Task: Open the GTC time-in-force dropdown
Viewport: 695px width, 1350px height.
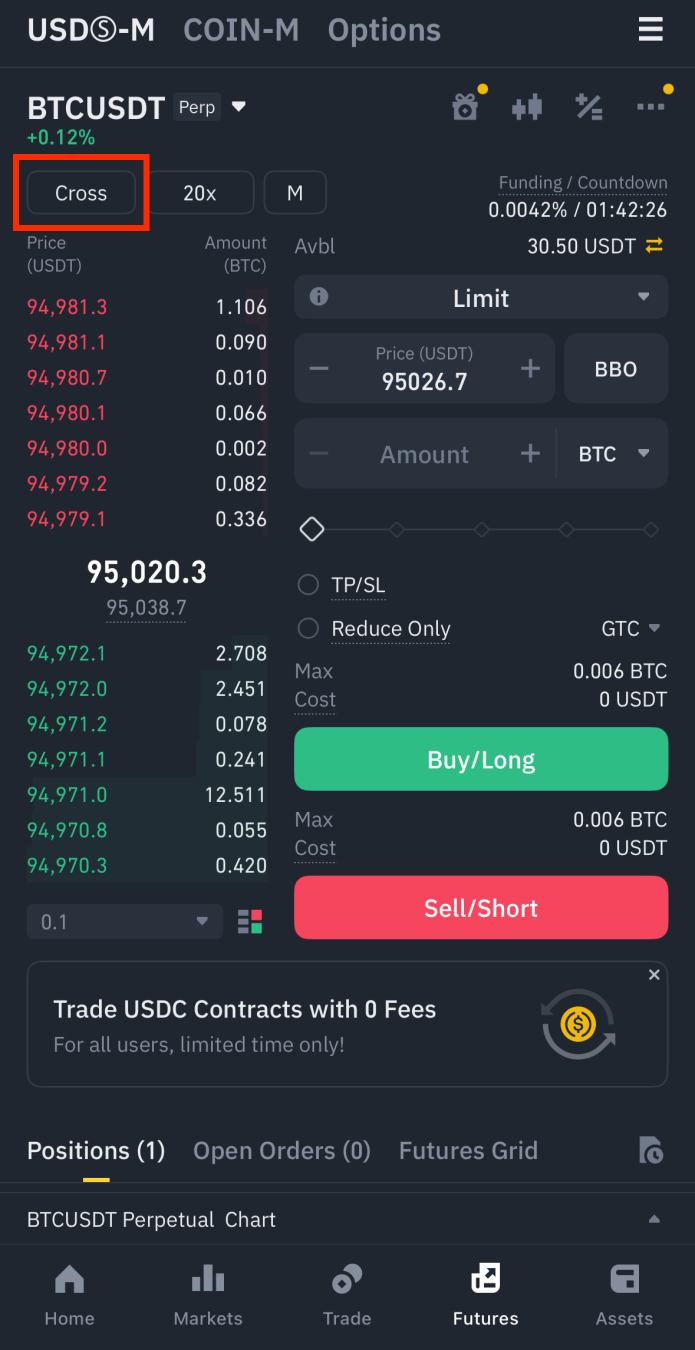Action: [x=631, y=628]
